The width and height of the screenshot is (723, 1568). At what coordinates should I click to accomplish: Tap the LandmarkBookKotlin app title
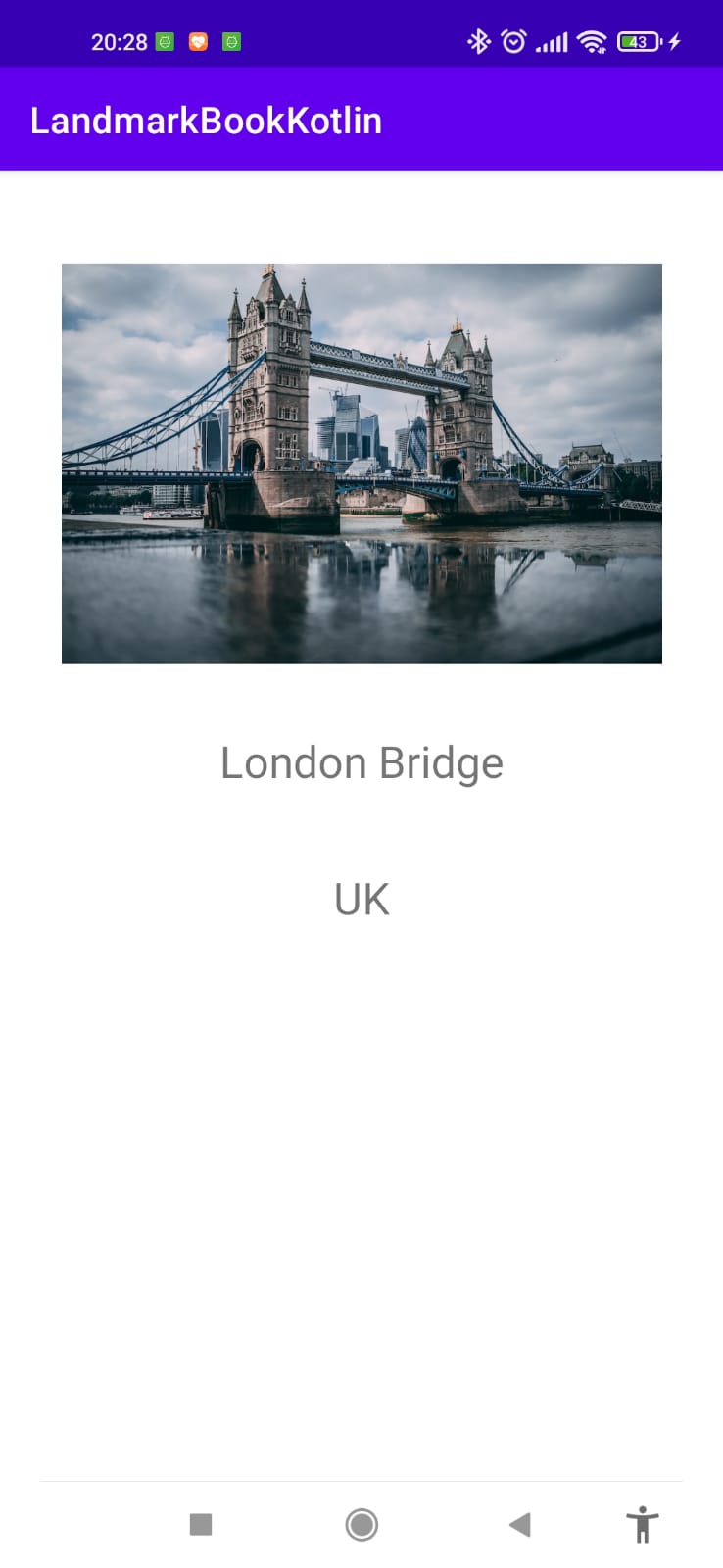206,120
